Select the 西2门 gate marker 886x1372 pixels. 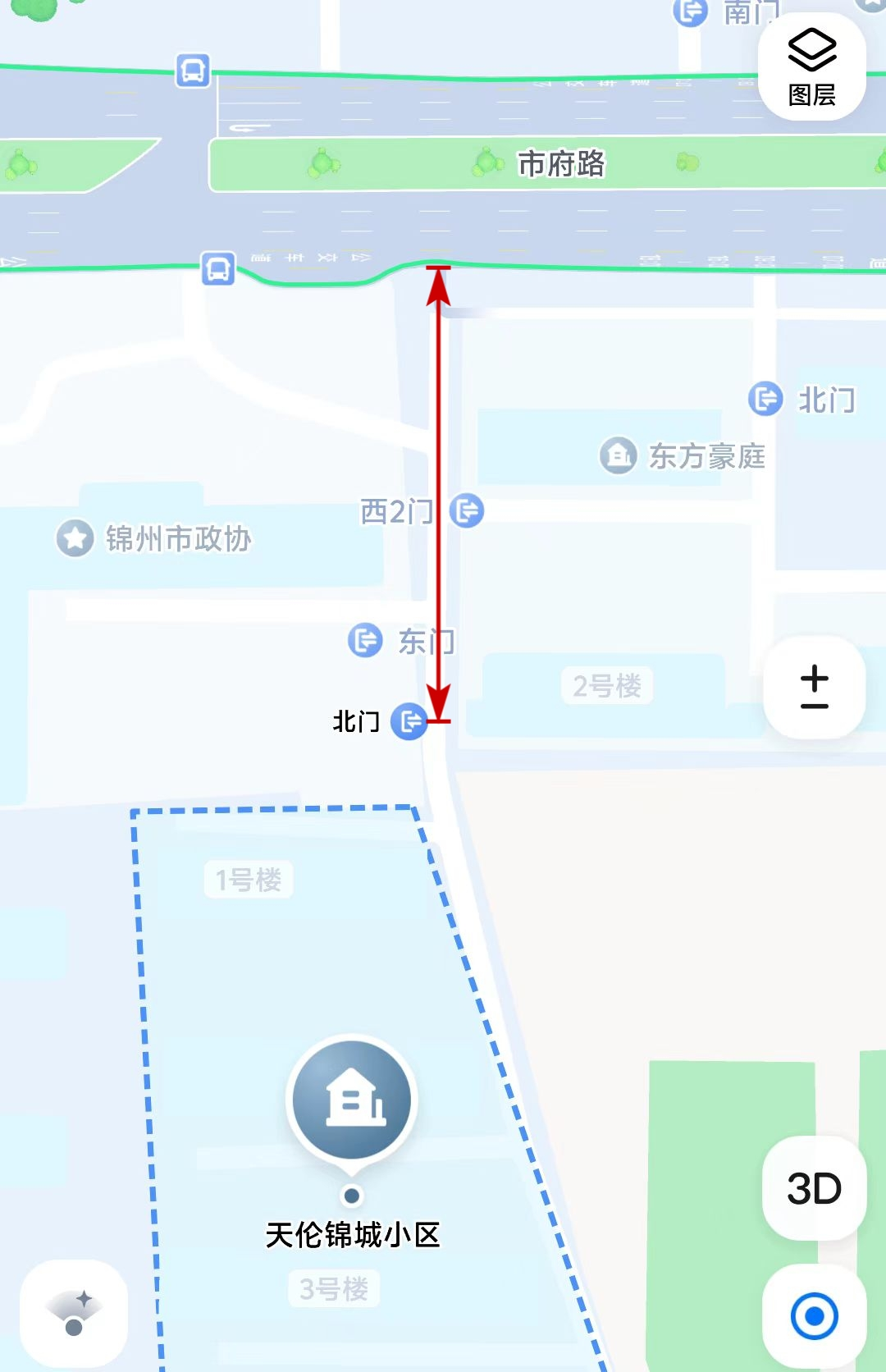[467, 510]
